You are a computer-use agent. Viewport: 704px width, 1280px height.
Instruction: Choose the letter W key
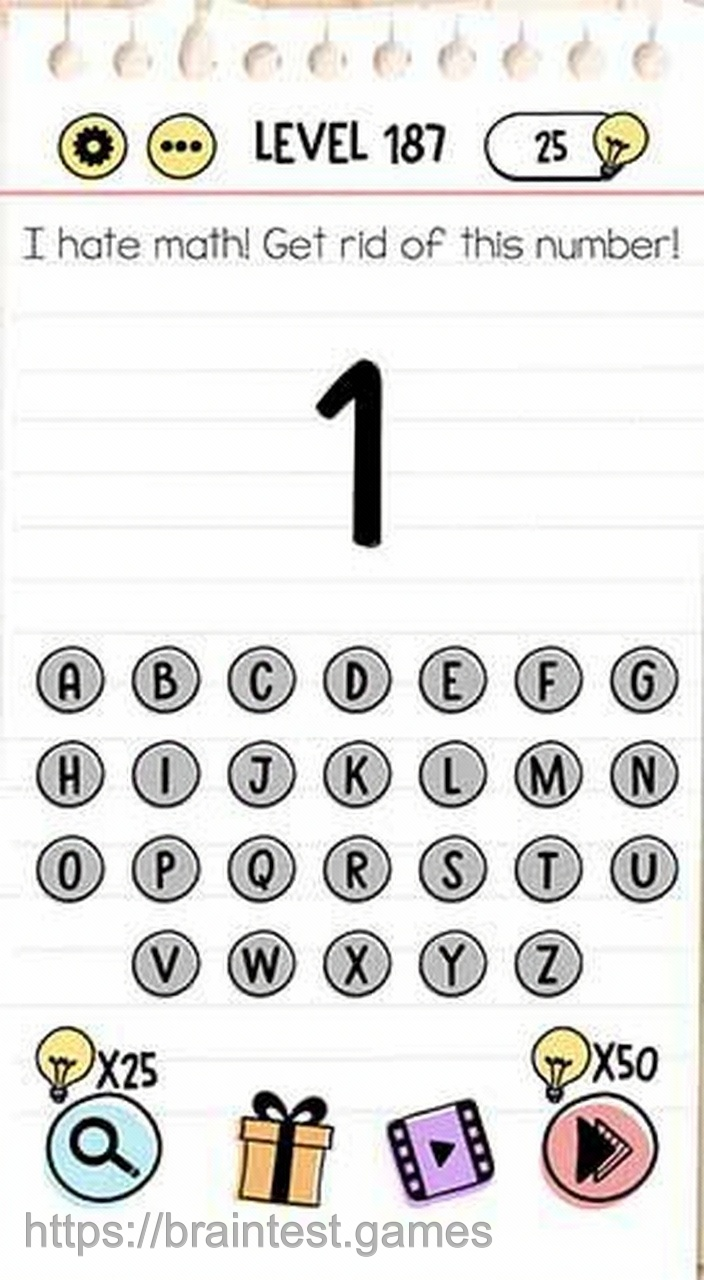(261, 965)
